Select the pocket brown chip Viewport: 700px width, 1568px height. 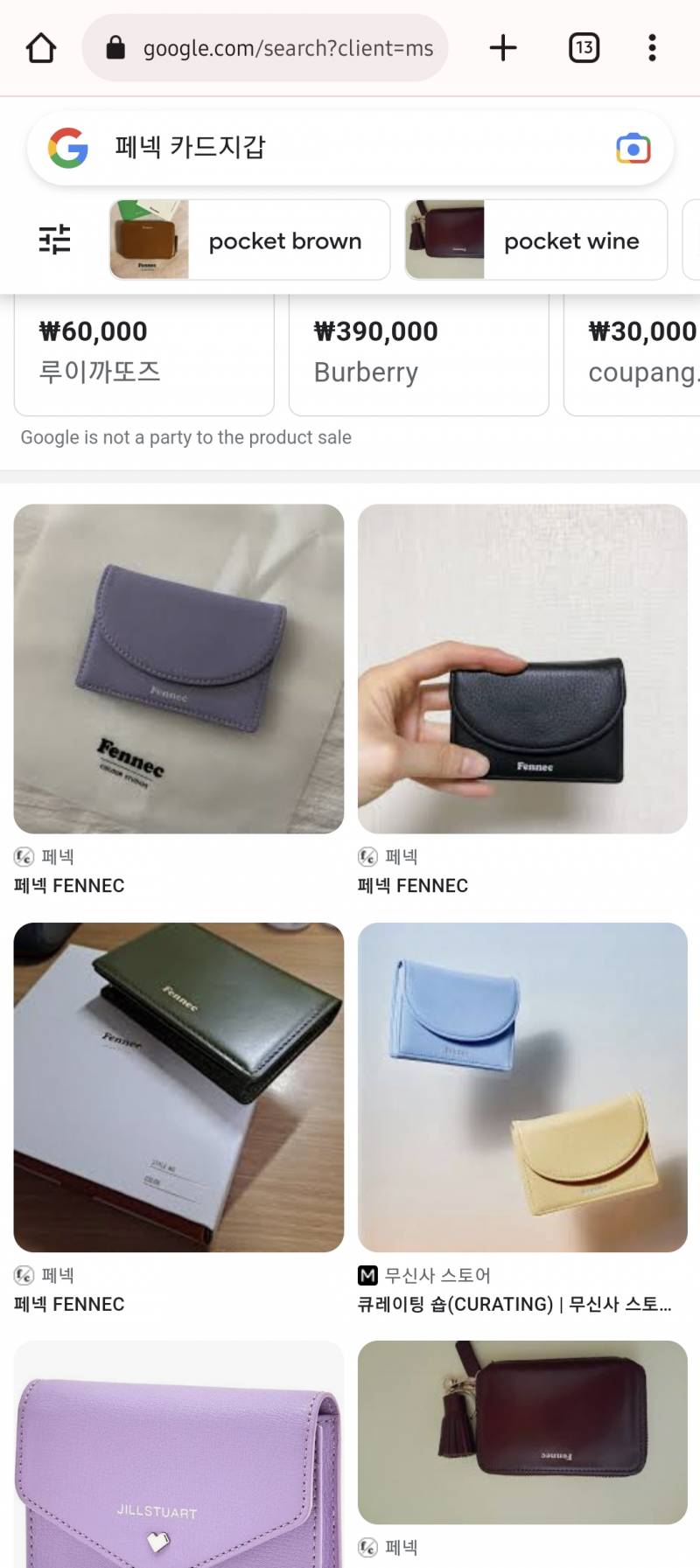pyautogui.click(x=249, y=240)
